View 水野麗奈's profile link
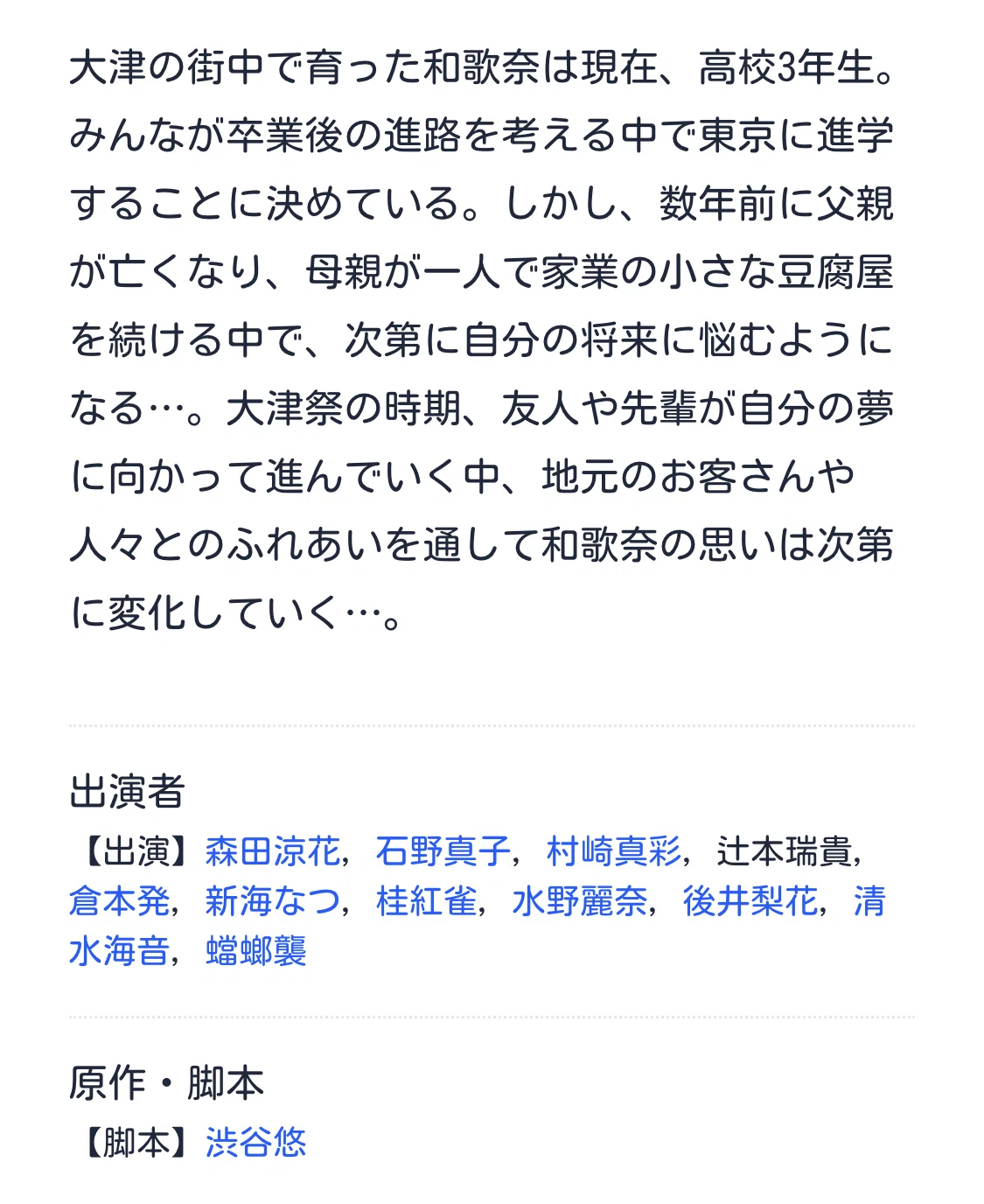 [x=579, y=900]
